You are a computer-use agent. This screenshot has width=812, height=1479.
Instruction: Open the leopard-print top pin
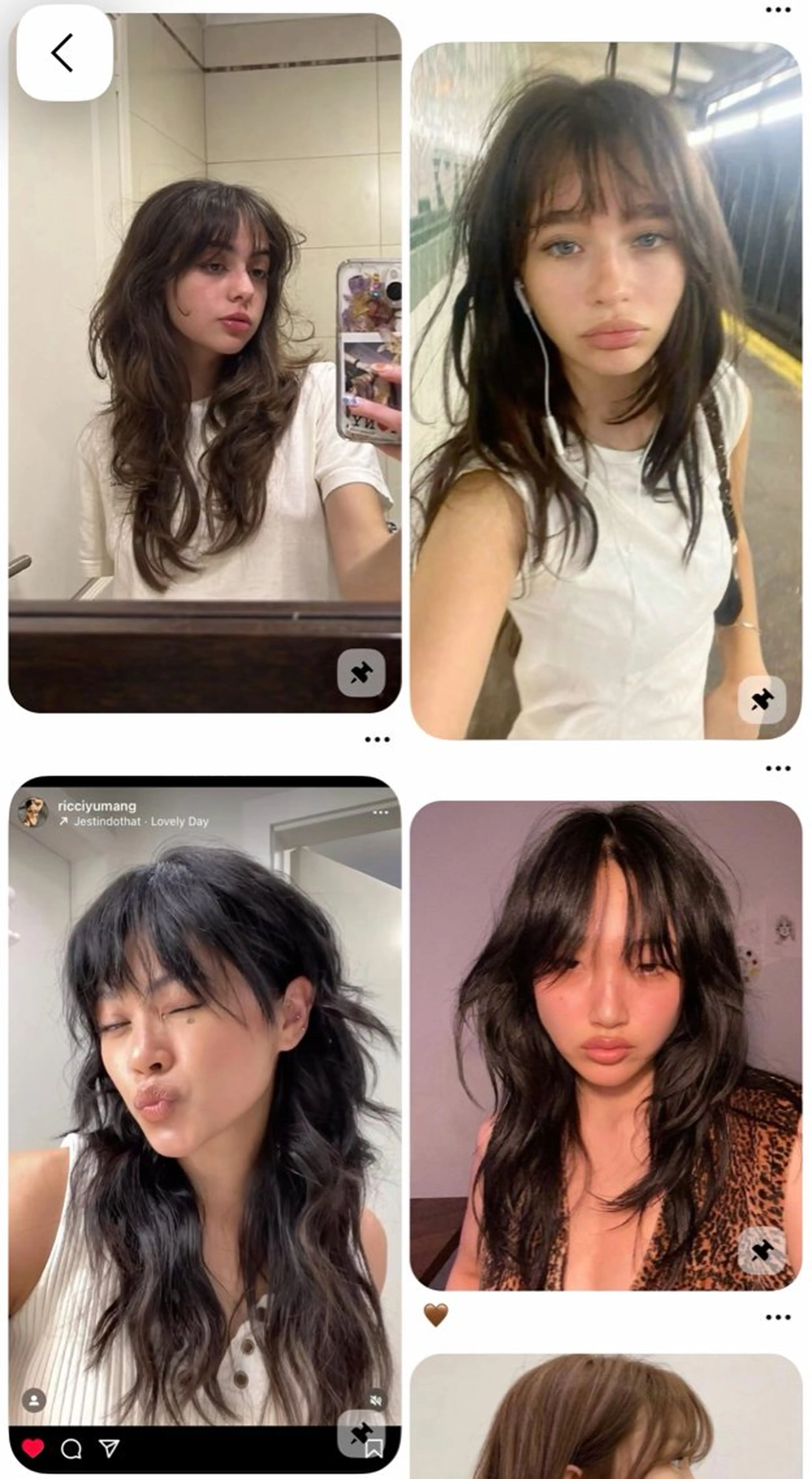coord(606,1033)
